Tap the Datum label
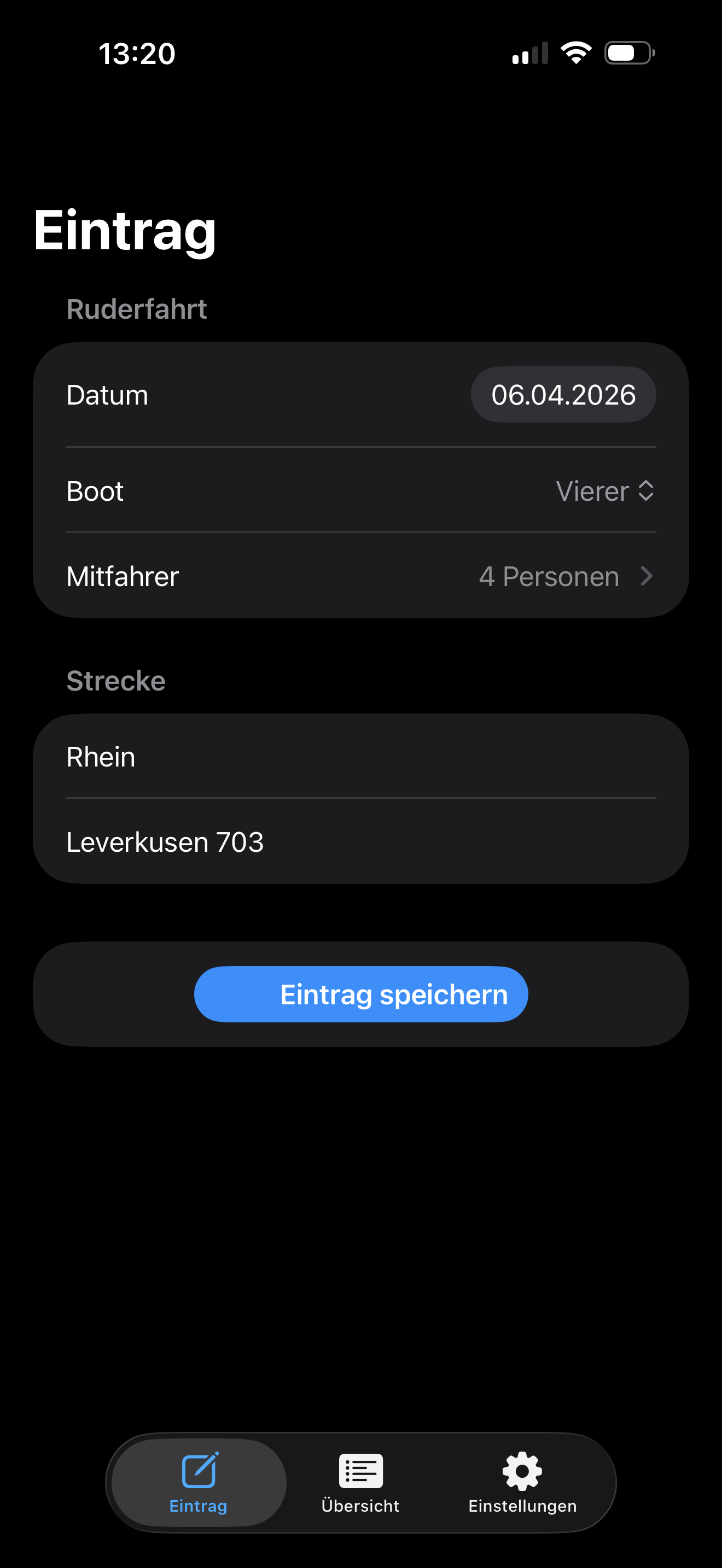Viewport: 722px width, 1568px height. (x=107, y=394)
